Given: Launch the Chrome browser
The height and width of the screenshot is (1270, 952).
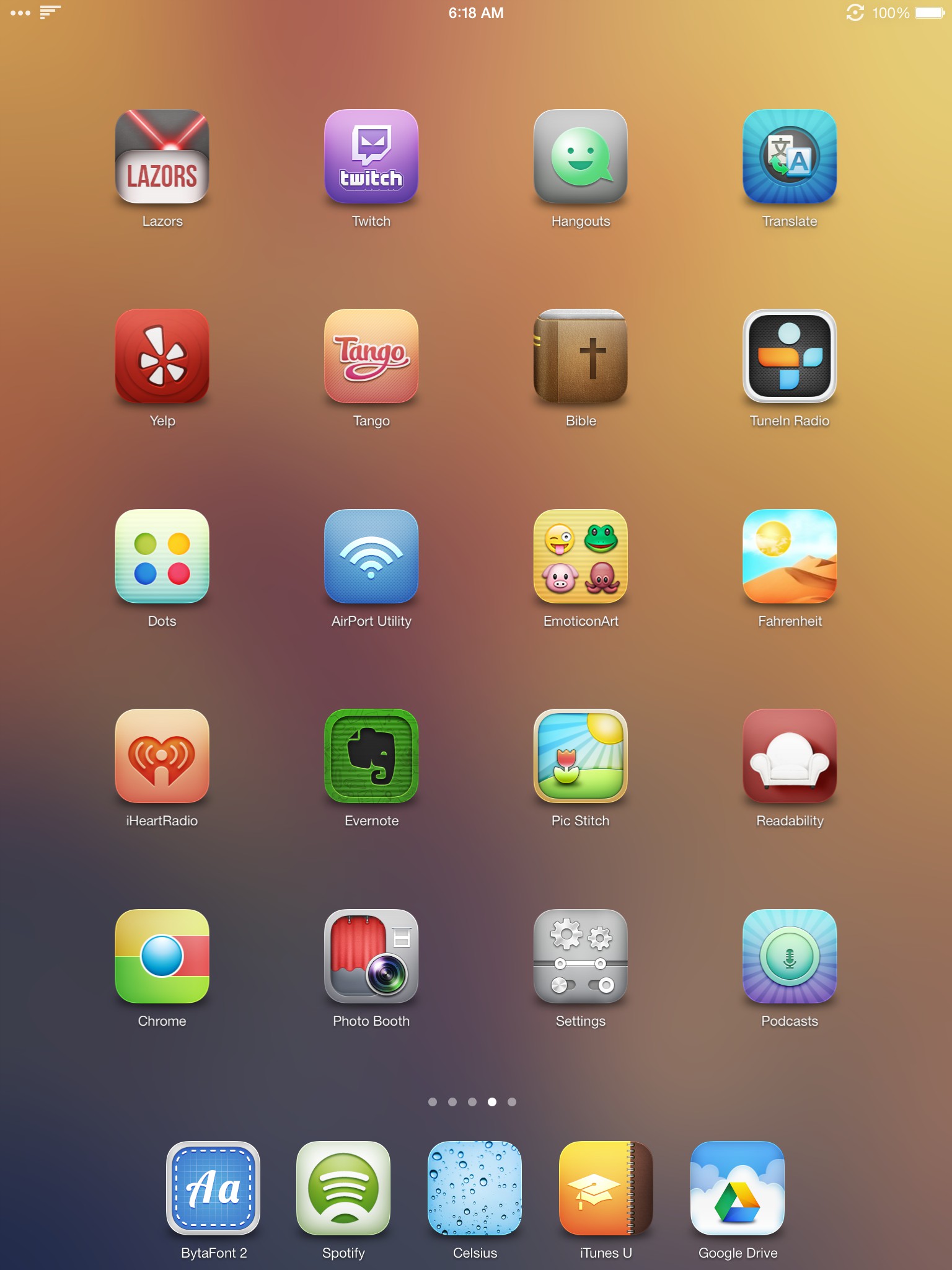Looking at the screenshot, I should 162,956.
